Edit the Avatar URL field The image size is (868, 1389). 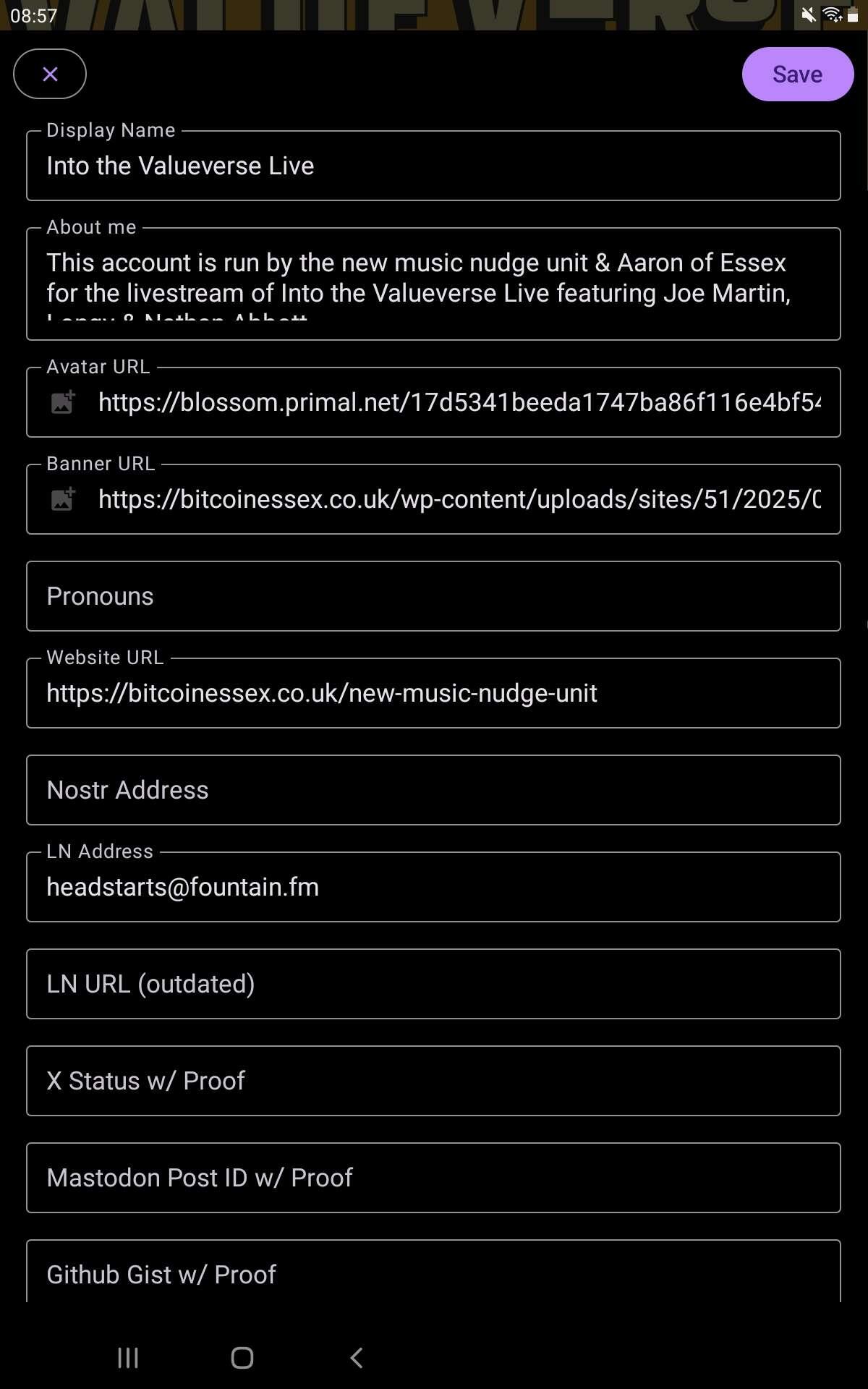coord(459,402)
